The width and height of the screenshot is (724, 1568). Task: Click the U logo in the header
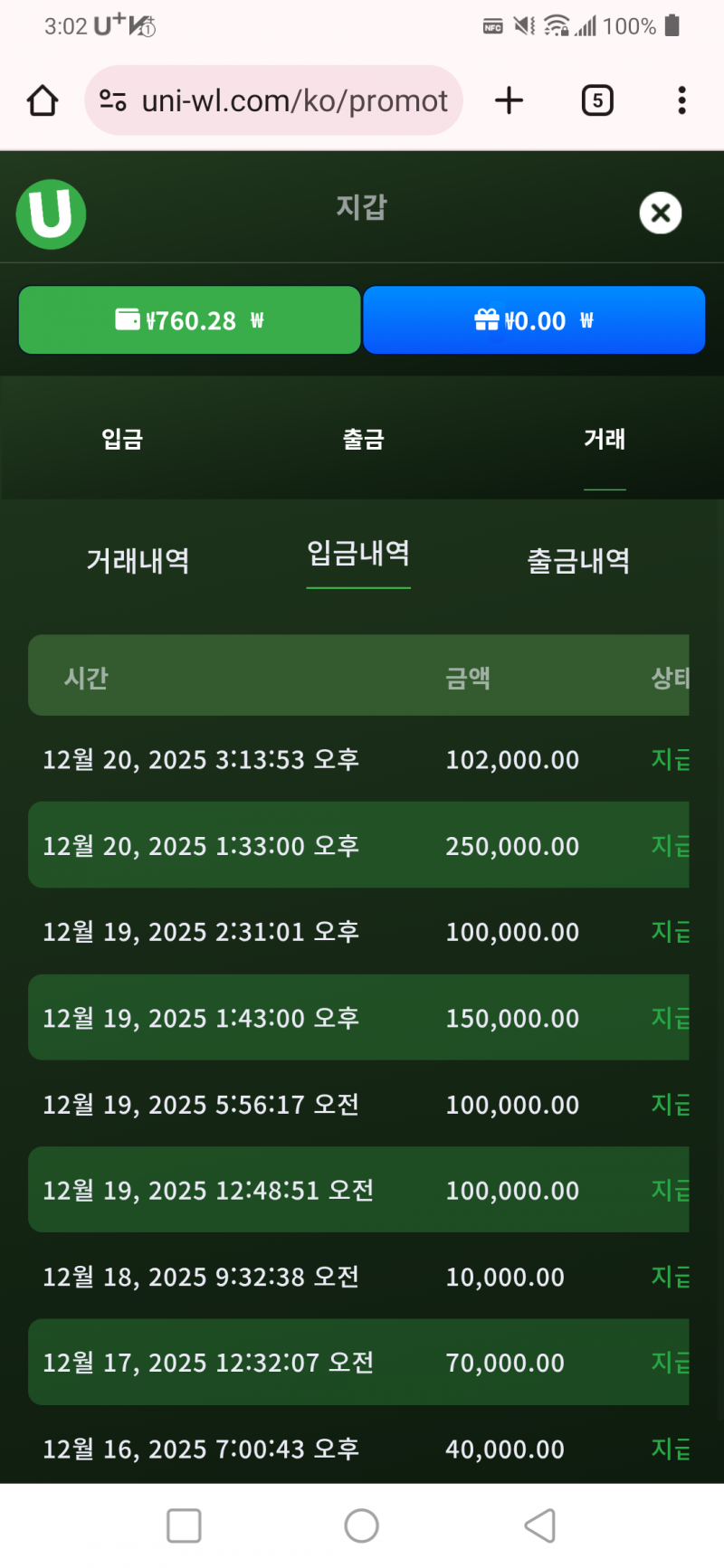click(50, 214)
